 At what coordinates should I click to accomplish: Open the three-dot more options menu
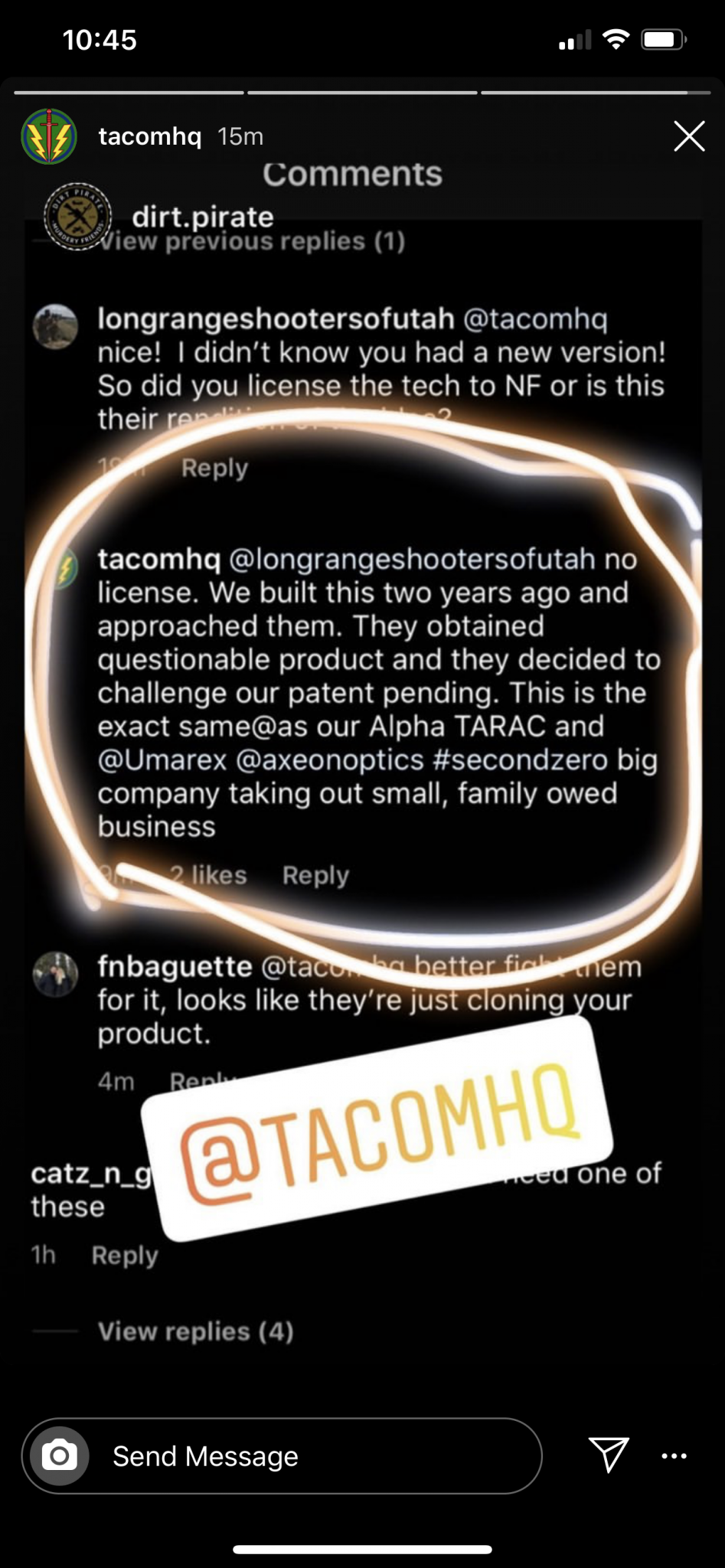(x=674, y=1455)
